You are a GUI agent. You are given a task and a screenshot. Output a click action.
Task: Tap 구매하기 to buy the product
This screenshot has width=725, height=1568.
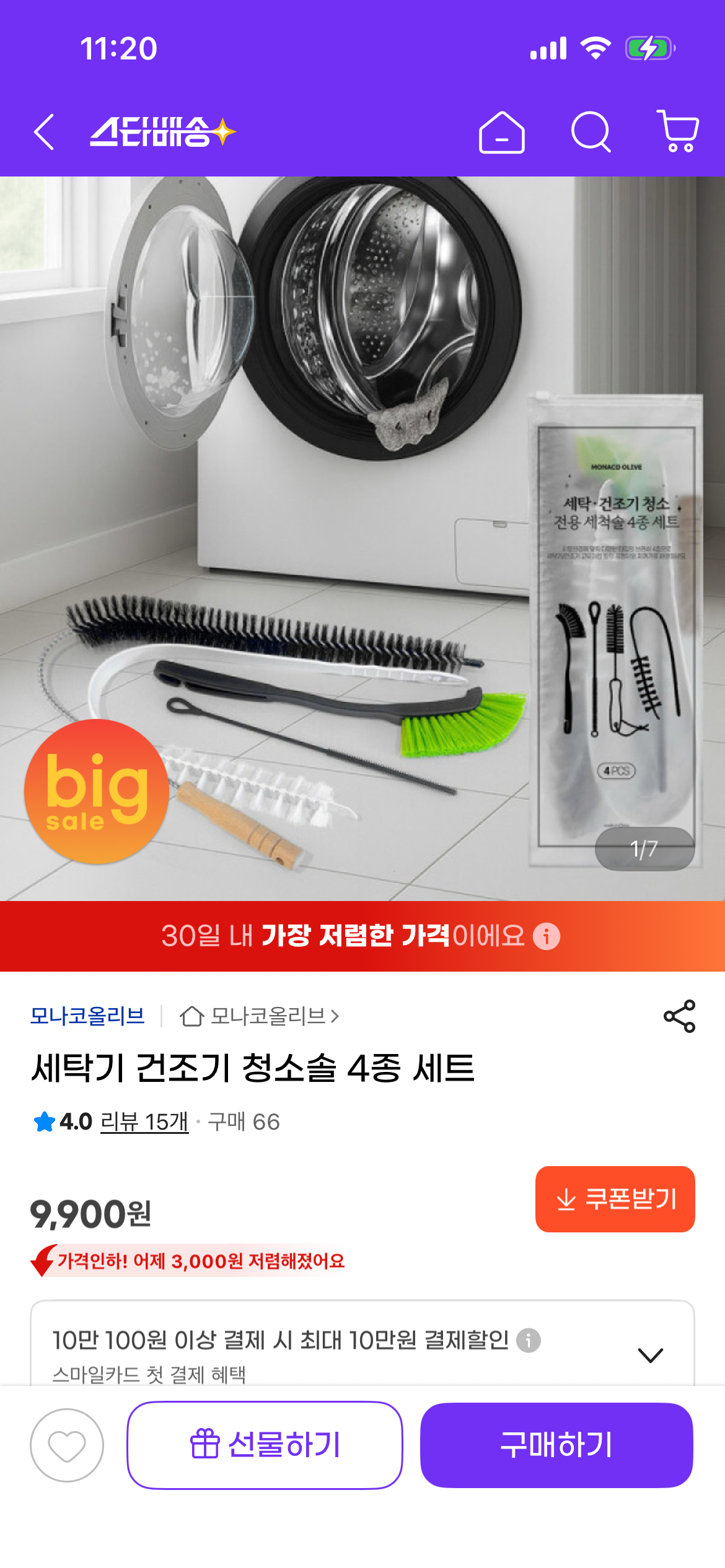click(x=556, y=1445)
